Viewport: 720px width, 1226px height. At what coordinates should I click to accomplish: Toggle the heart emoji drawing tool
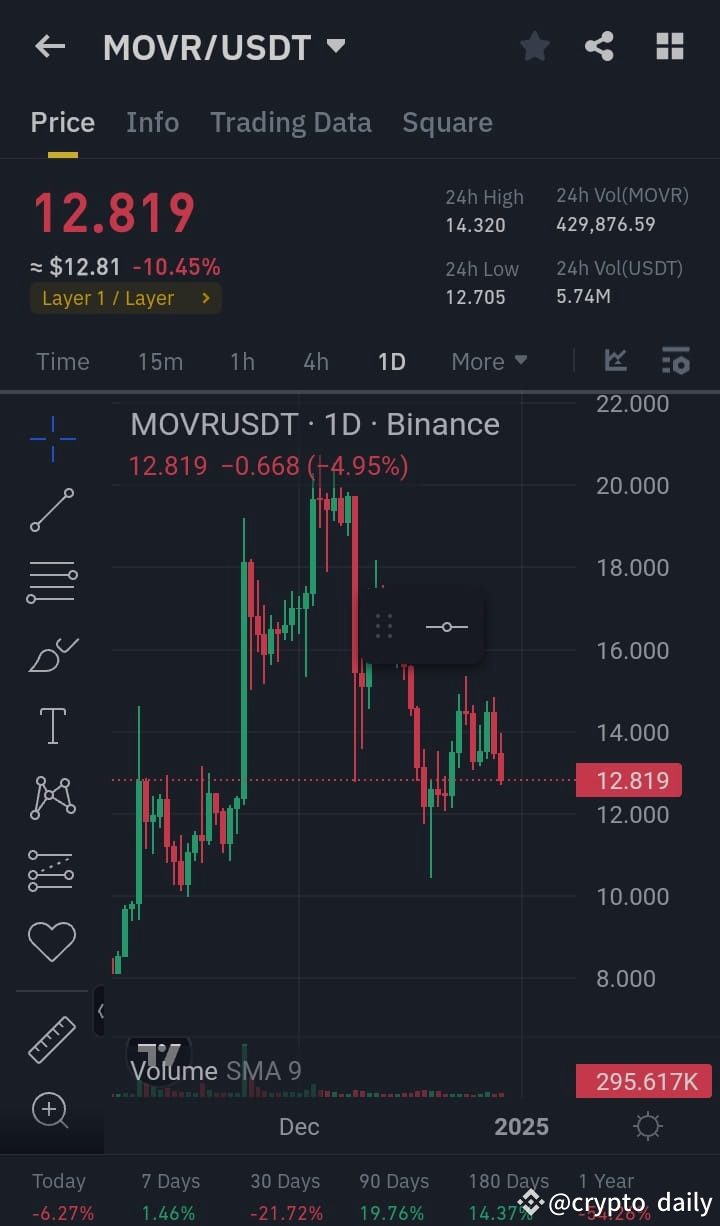[x=52, y=940]
